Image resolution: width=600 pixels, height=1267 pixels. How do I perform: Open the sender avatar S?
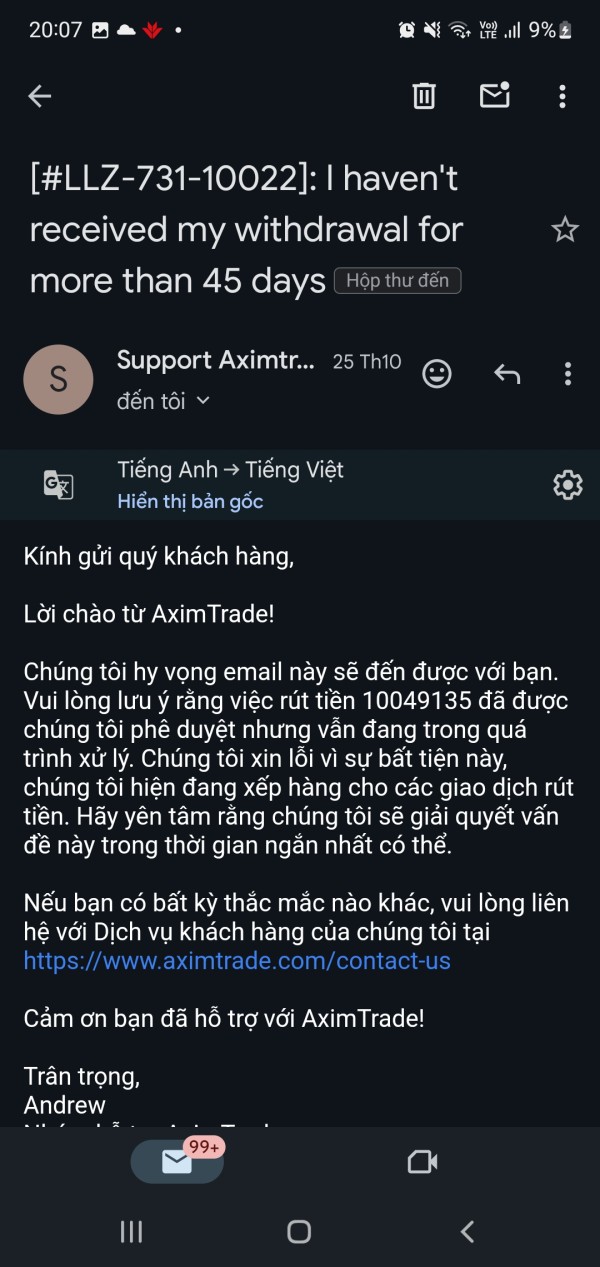tap(58, 379)
